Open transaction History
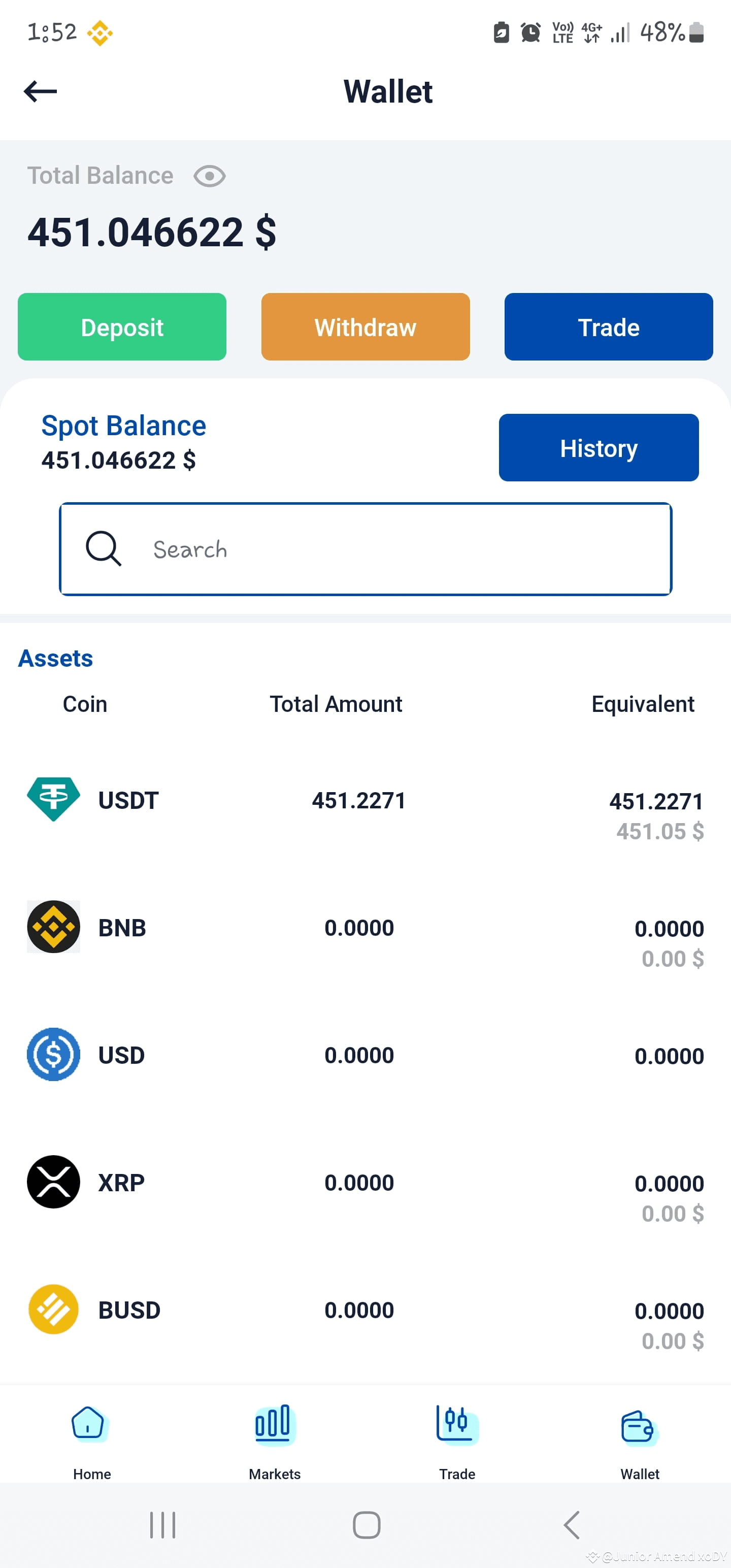Screen dimensions: 731x1568 (x=597, y=447)
